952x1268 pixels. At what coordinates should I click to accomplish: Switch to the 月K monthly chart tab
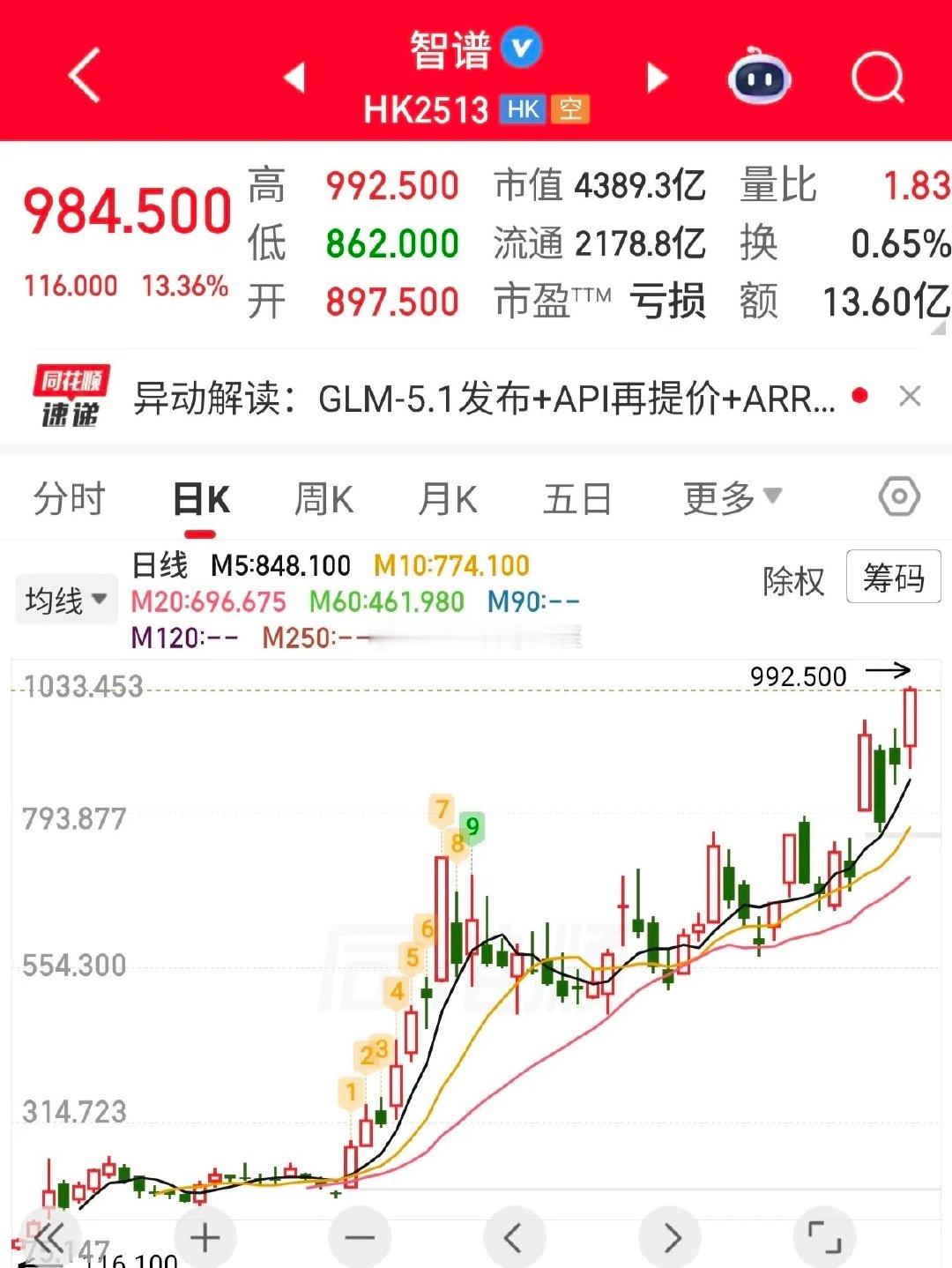(x=448, y=498)
